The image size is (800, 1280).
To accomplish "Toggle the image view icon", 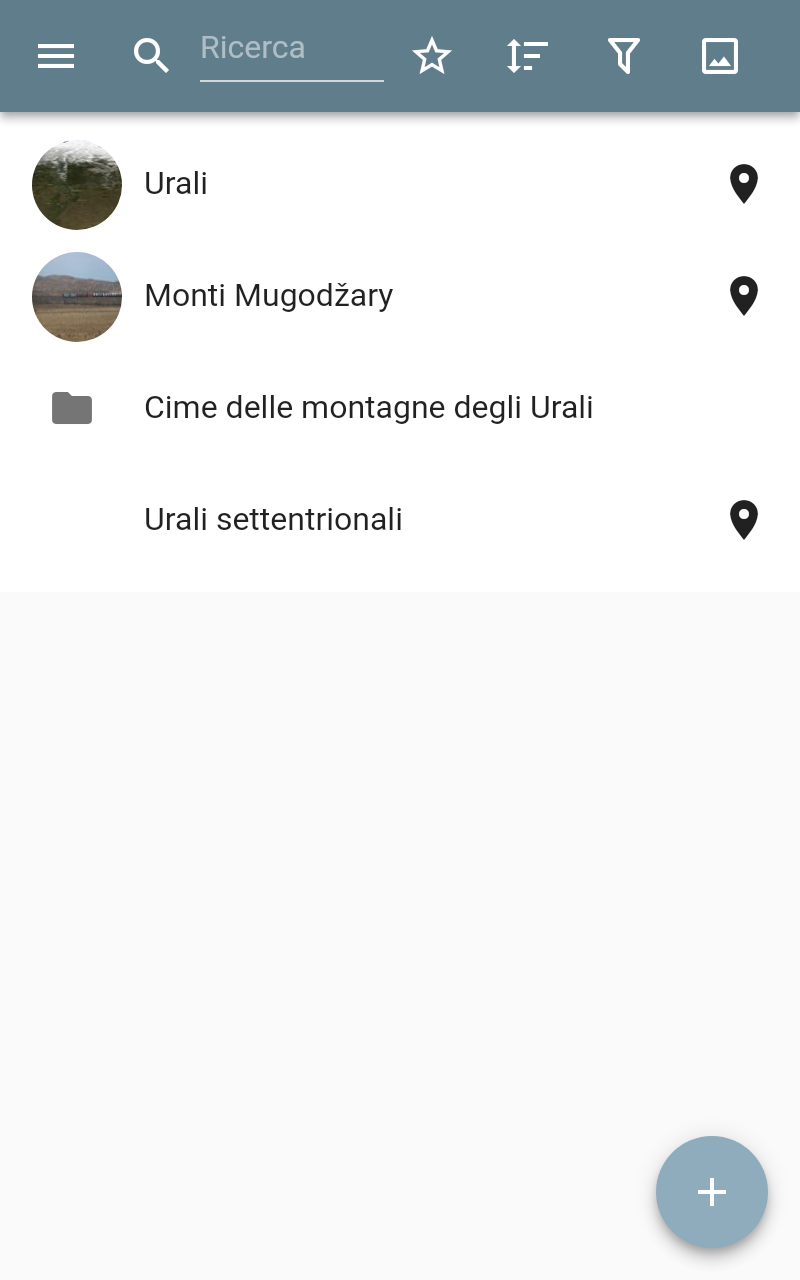I will 720,56.
